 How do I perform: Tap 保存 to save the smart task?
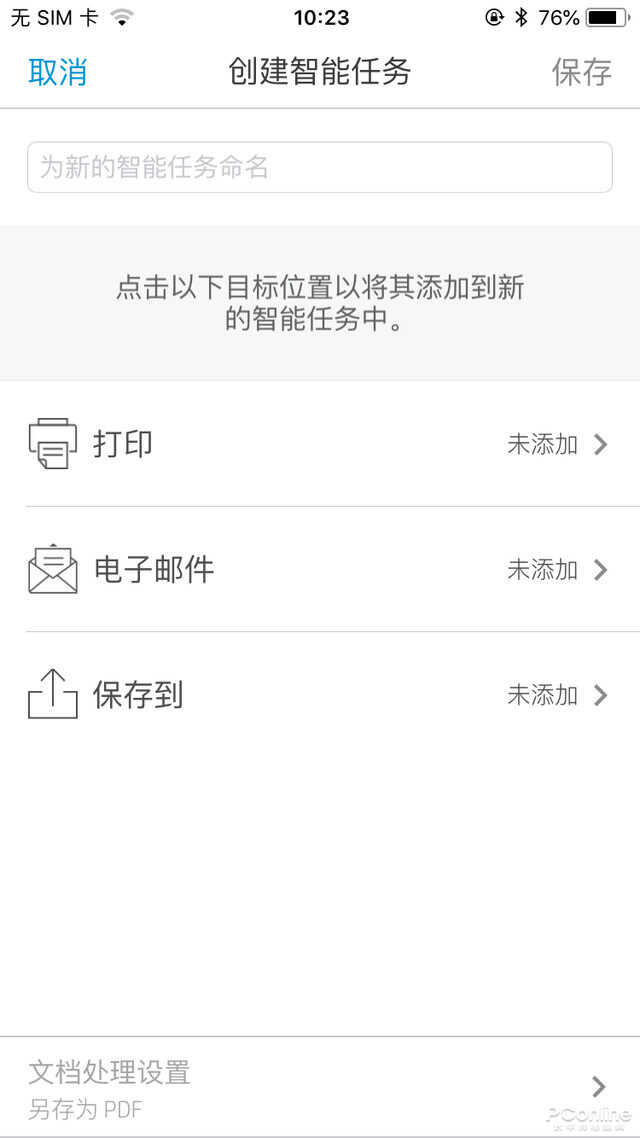coord(581,72)
